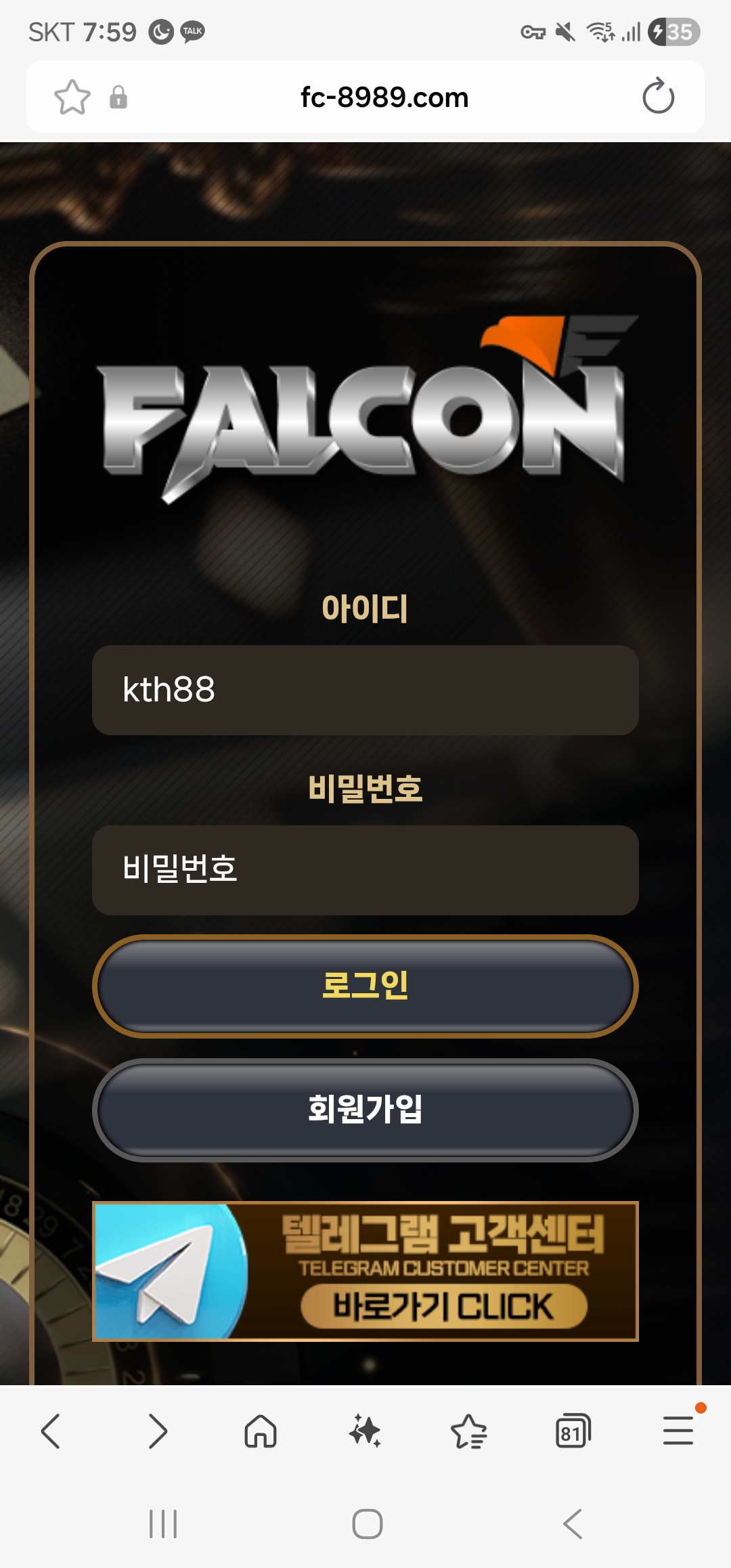View the 81 open tabs
Screen dimensions: 731x1568
pos(573,1431)
